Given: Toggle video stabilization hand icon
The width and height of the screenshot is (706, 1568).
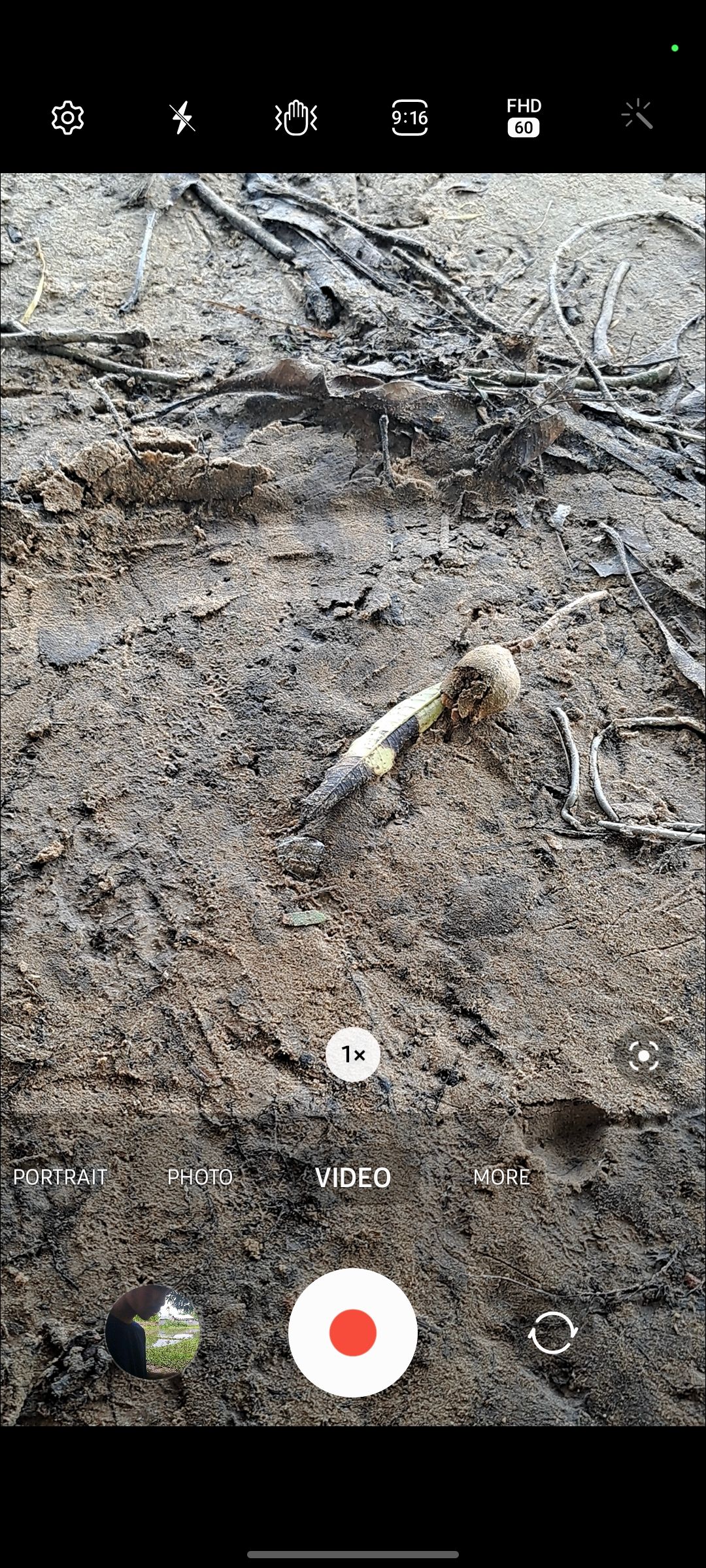Looking at the screenshot, I should tap(296, 118).
